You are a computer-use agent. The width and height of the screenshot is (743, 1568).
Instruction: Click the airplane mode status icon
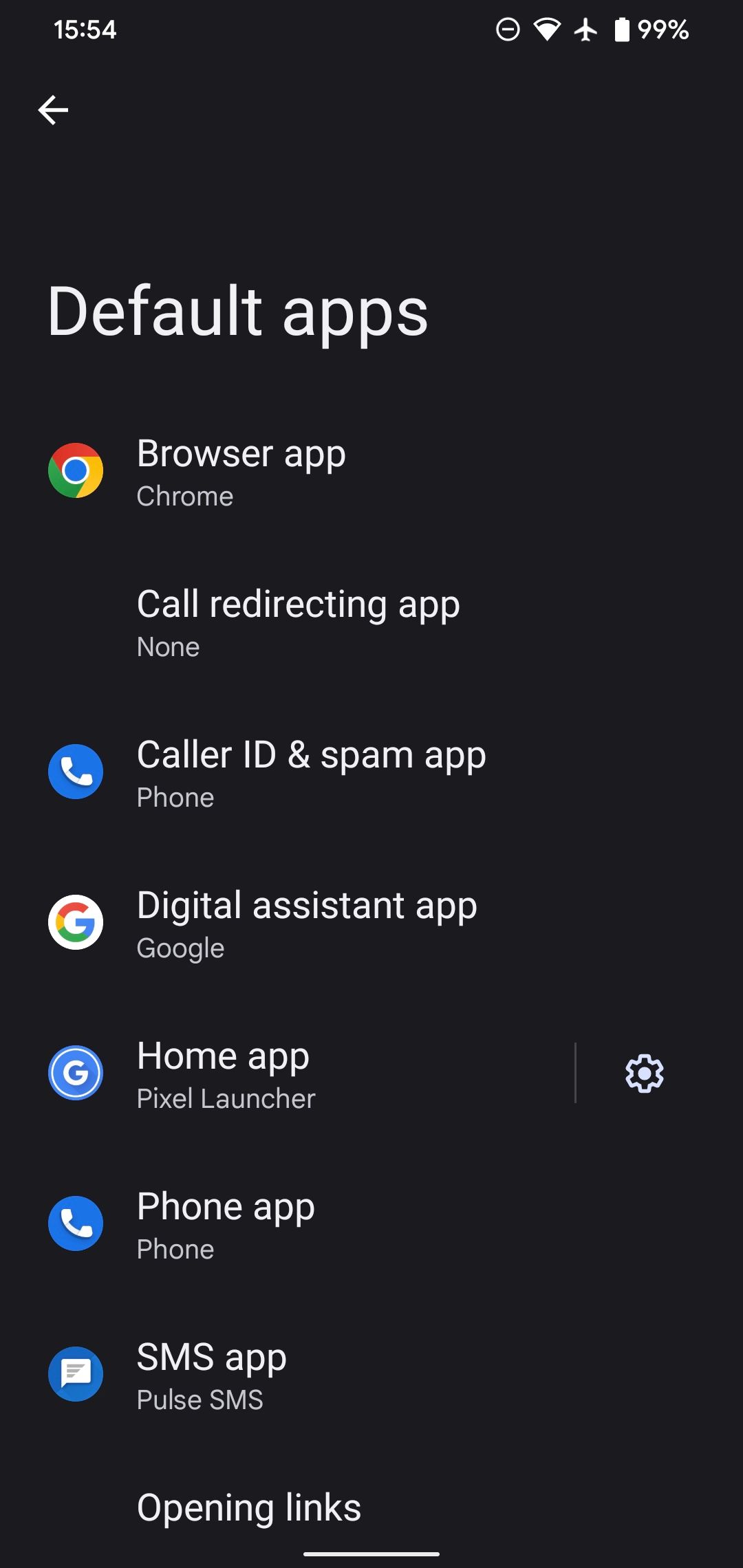(583, 29)
